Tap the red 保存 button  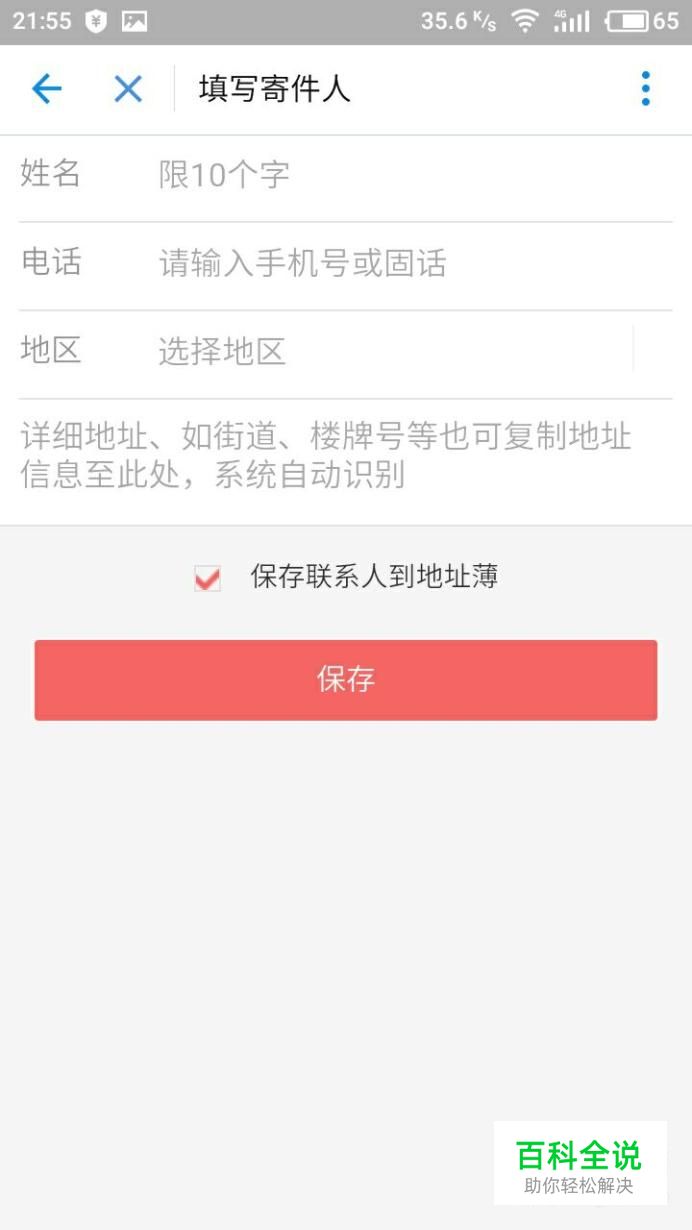point(346,680)
